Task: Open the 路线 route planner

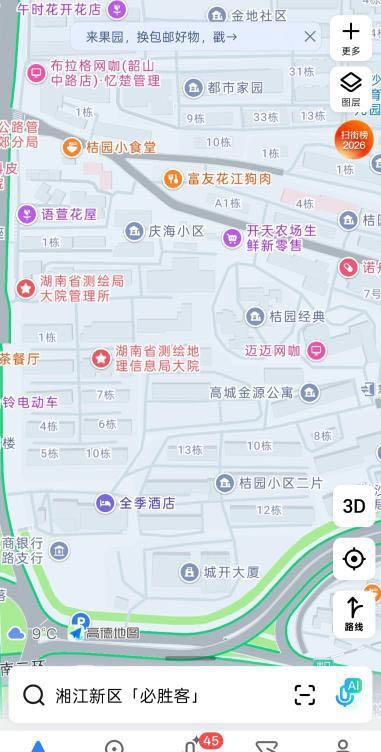Action: point(354,614)
